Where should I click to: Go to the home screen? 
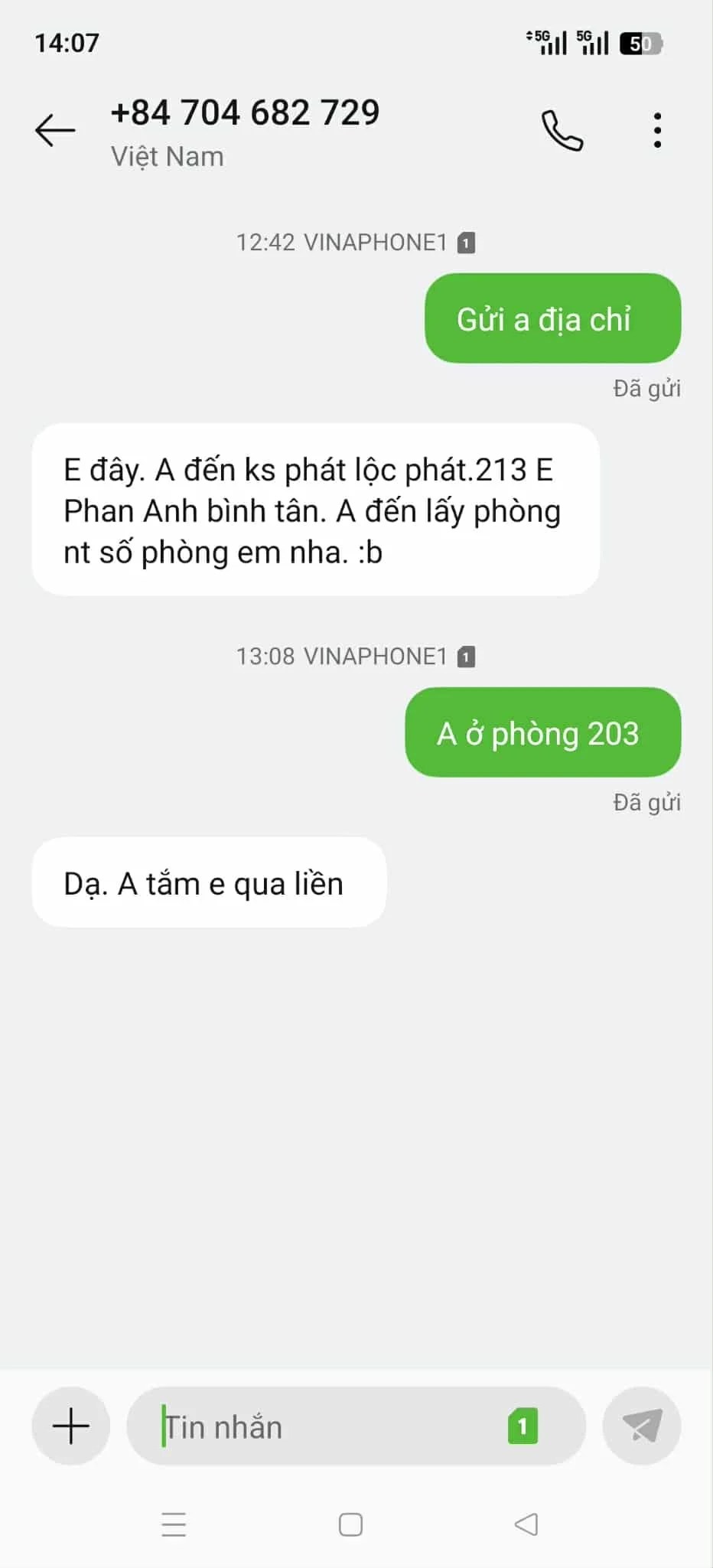(x=350, y=1524)
